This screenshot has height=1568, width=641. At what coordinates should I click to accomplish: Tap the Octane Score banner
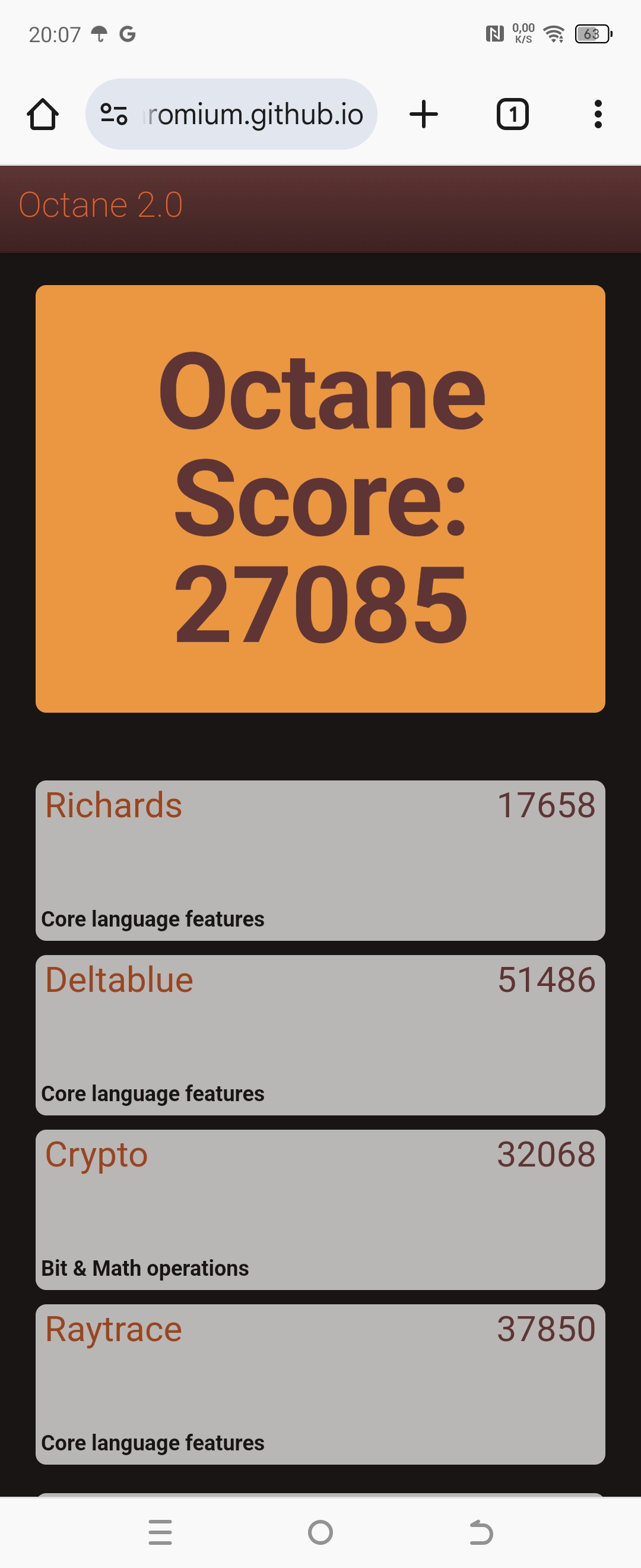point(320,498)
